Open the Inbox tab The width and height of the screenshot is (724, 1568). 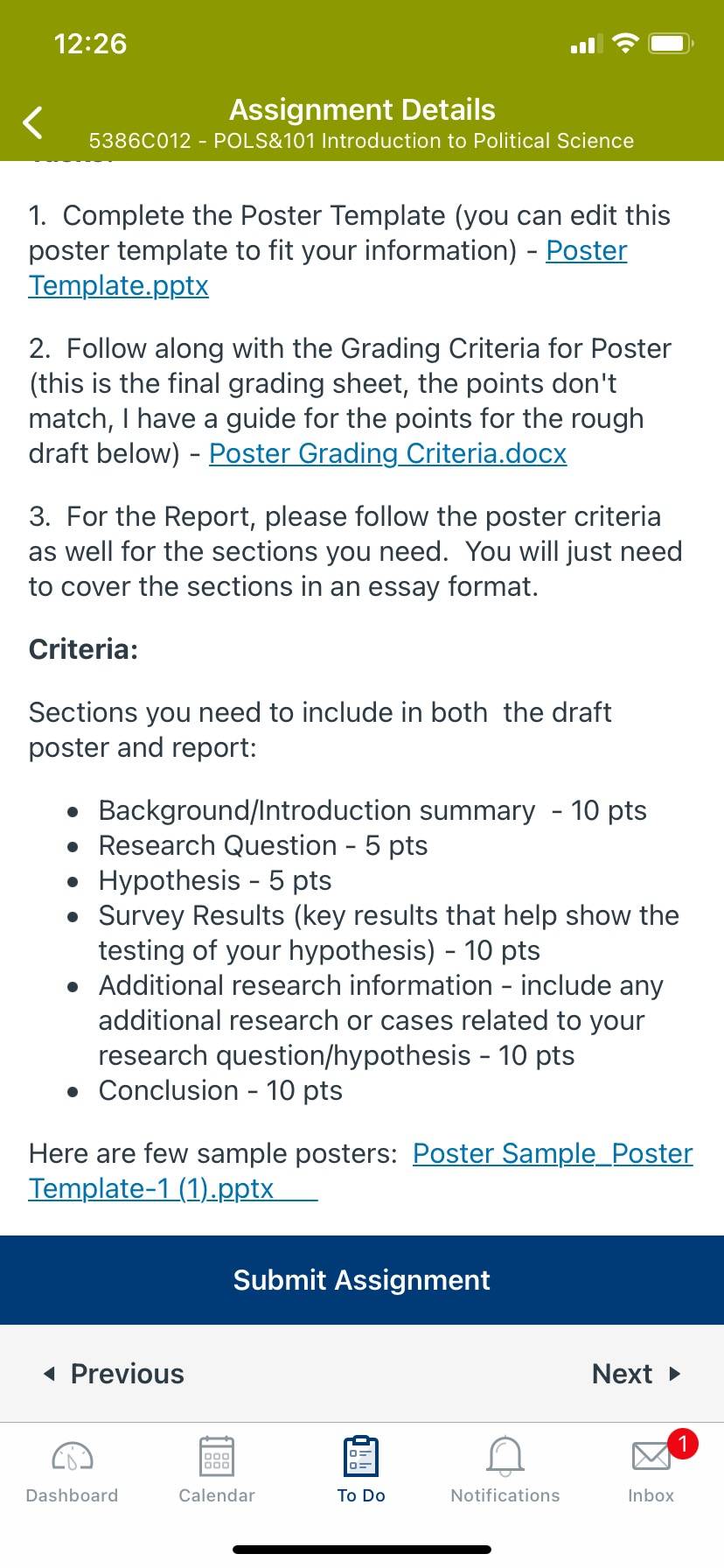pos(651,1470)
